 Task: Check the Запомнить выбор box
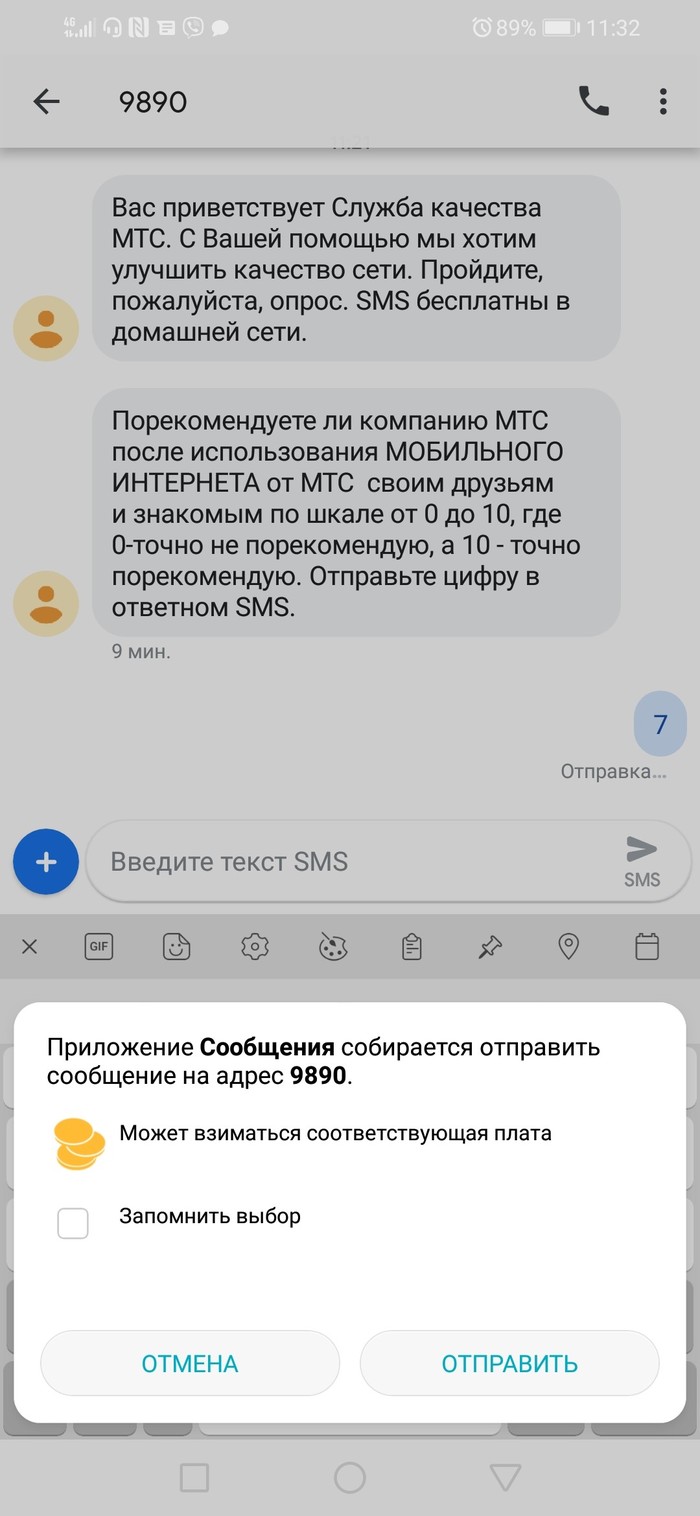[73, 1222]
